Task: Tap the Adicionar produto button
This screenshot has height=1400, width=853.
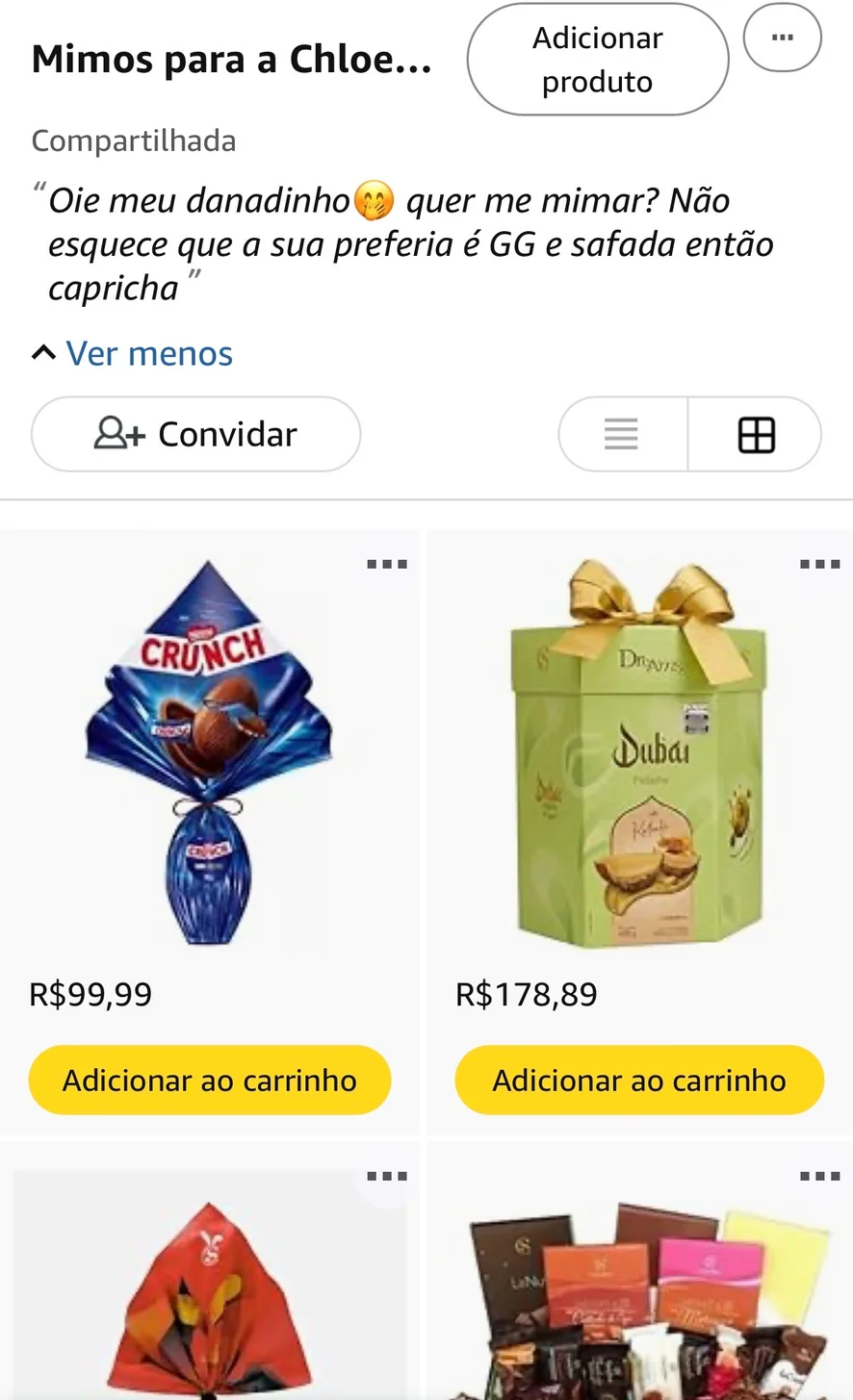Action: coord(597,60)
